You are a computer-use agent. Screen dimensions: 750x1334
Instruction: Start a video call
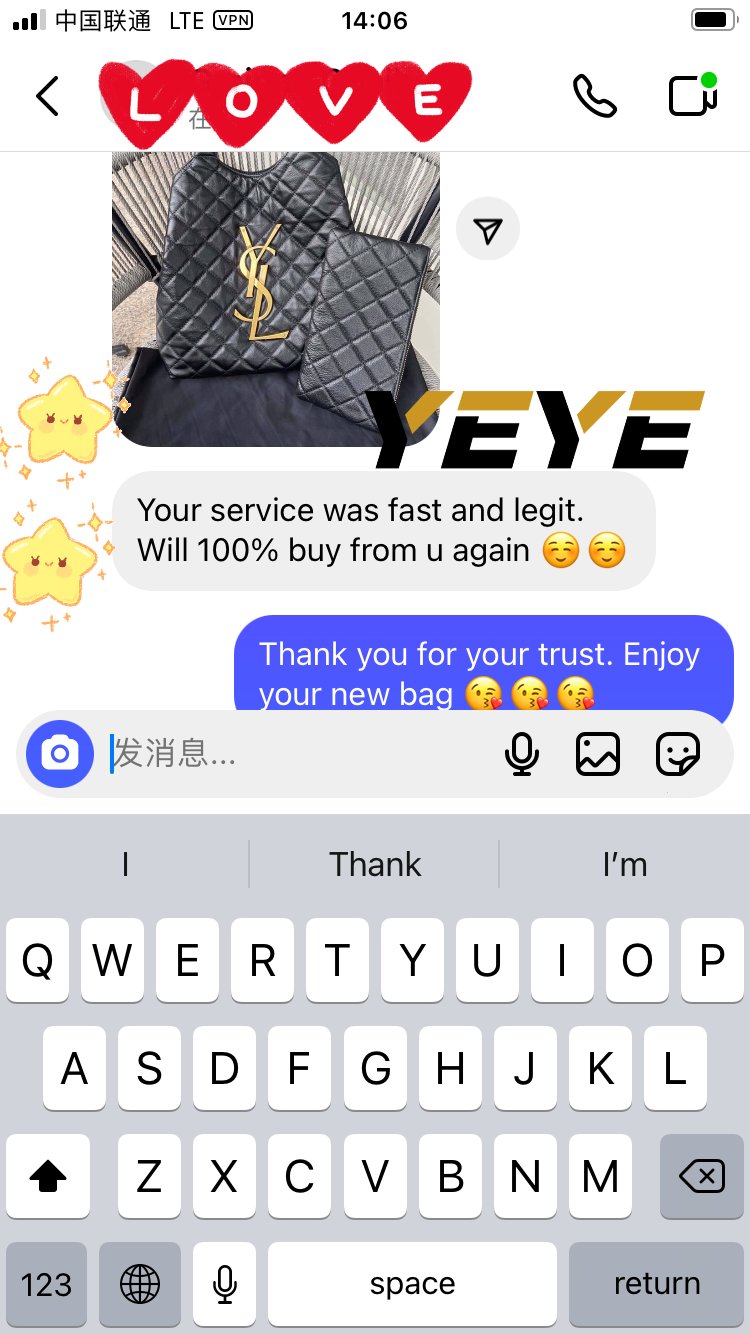692,96
